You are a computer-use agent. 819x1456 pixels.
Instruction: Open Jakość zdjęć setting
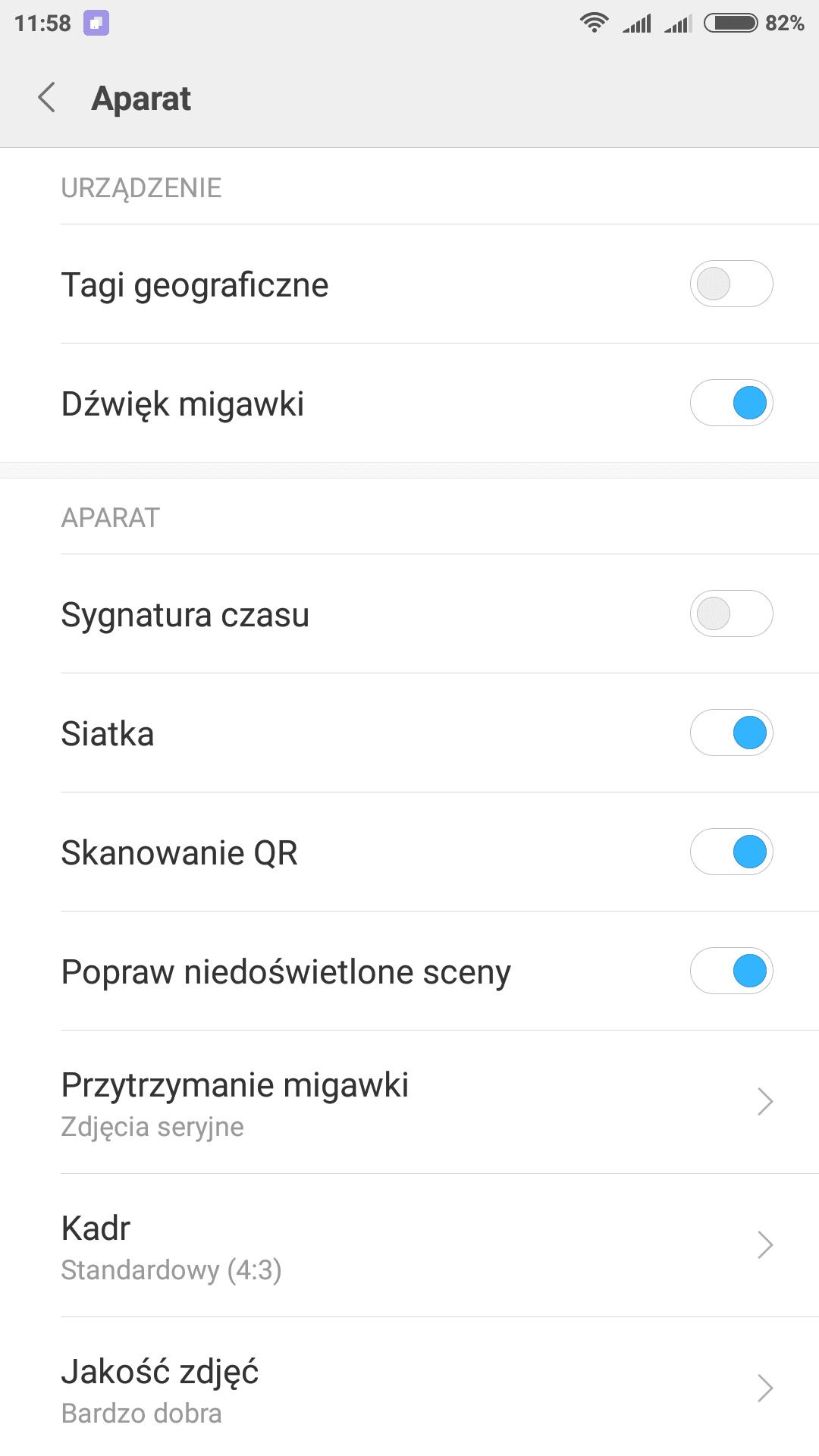tap(409, 1388)
